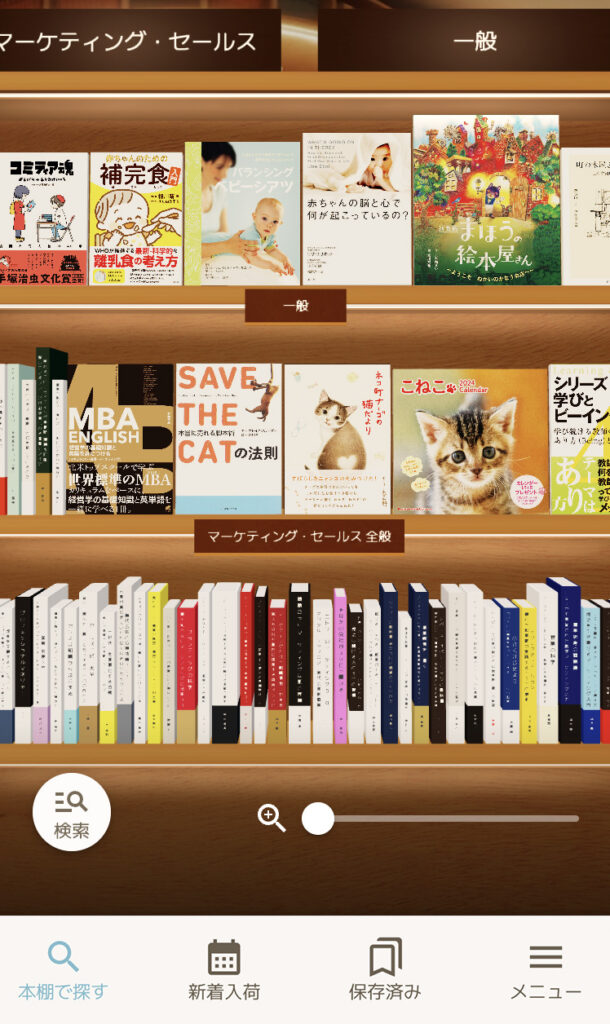Select the マーケティング・セールス category at top
The image size is (610, 1024).
(x=130, y=41)
